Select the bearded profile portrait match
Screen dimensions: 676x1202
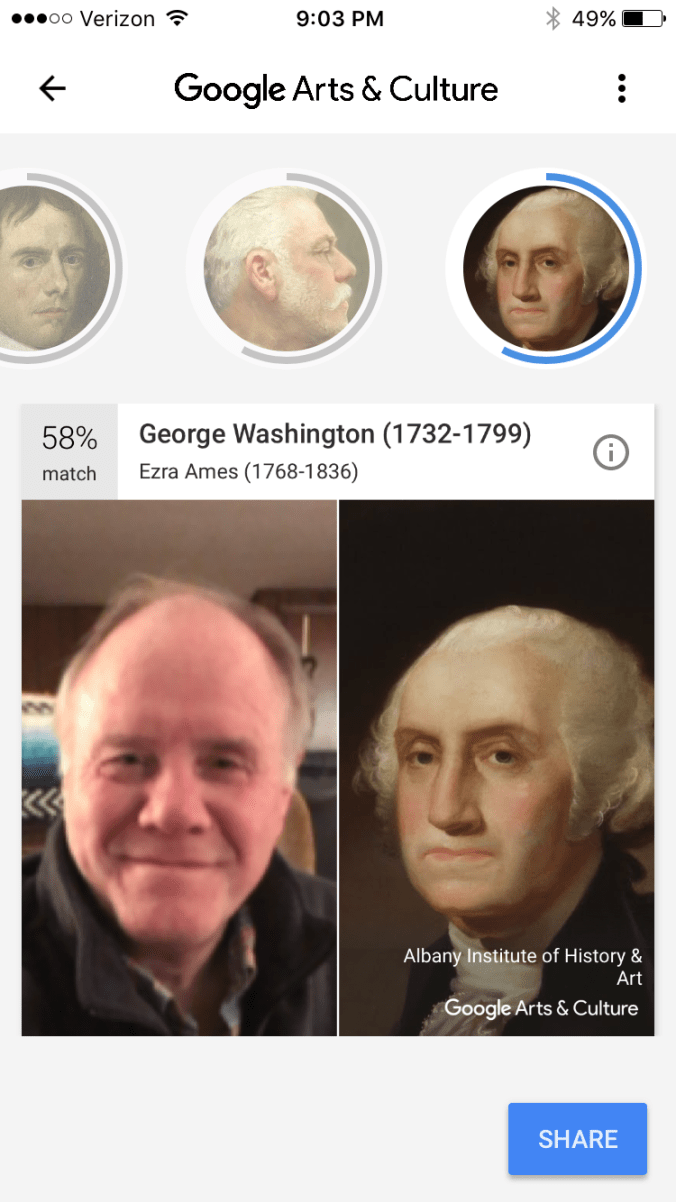click(287, 268)
